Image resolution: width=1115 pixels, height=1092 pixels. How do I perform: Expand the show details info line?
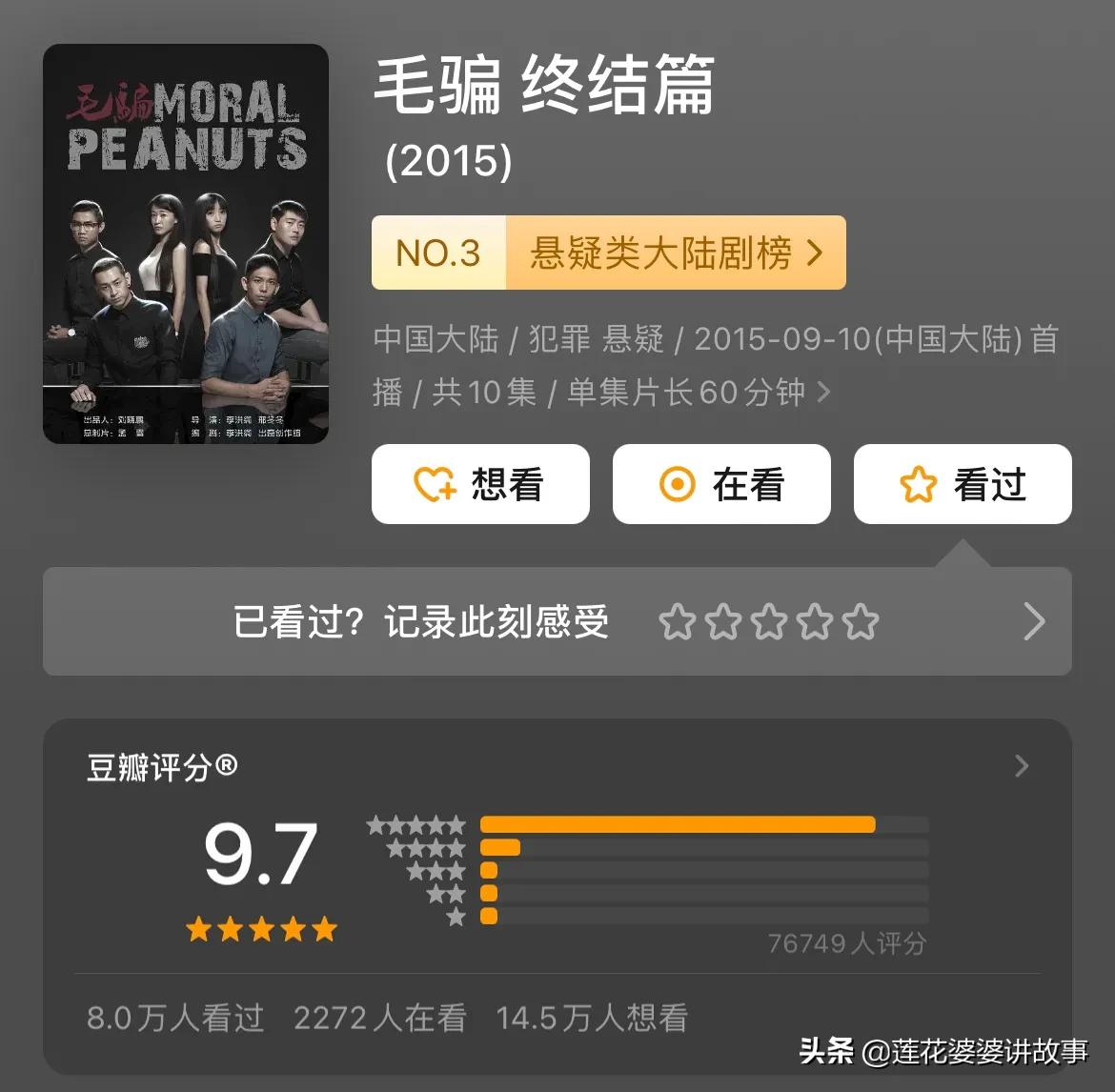823,392
